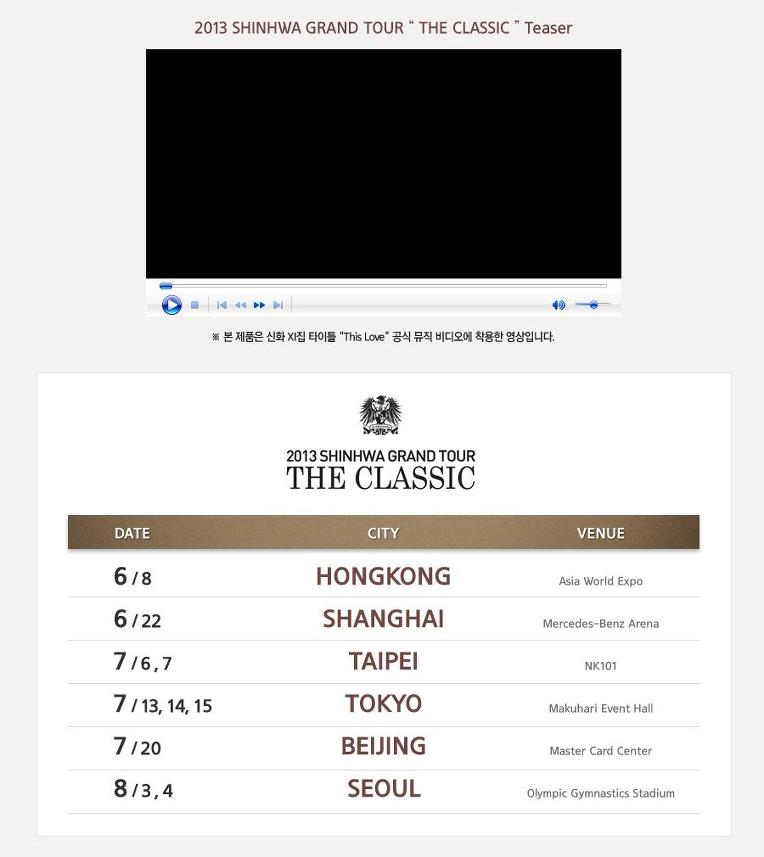
Task: Tap the video seek bar
Action: tap(383, 285)
